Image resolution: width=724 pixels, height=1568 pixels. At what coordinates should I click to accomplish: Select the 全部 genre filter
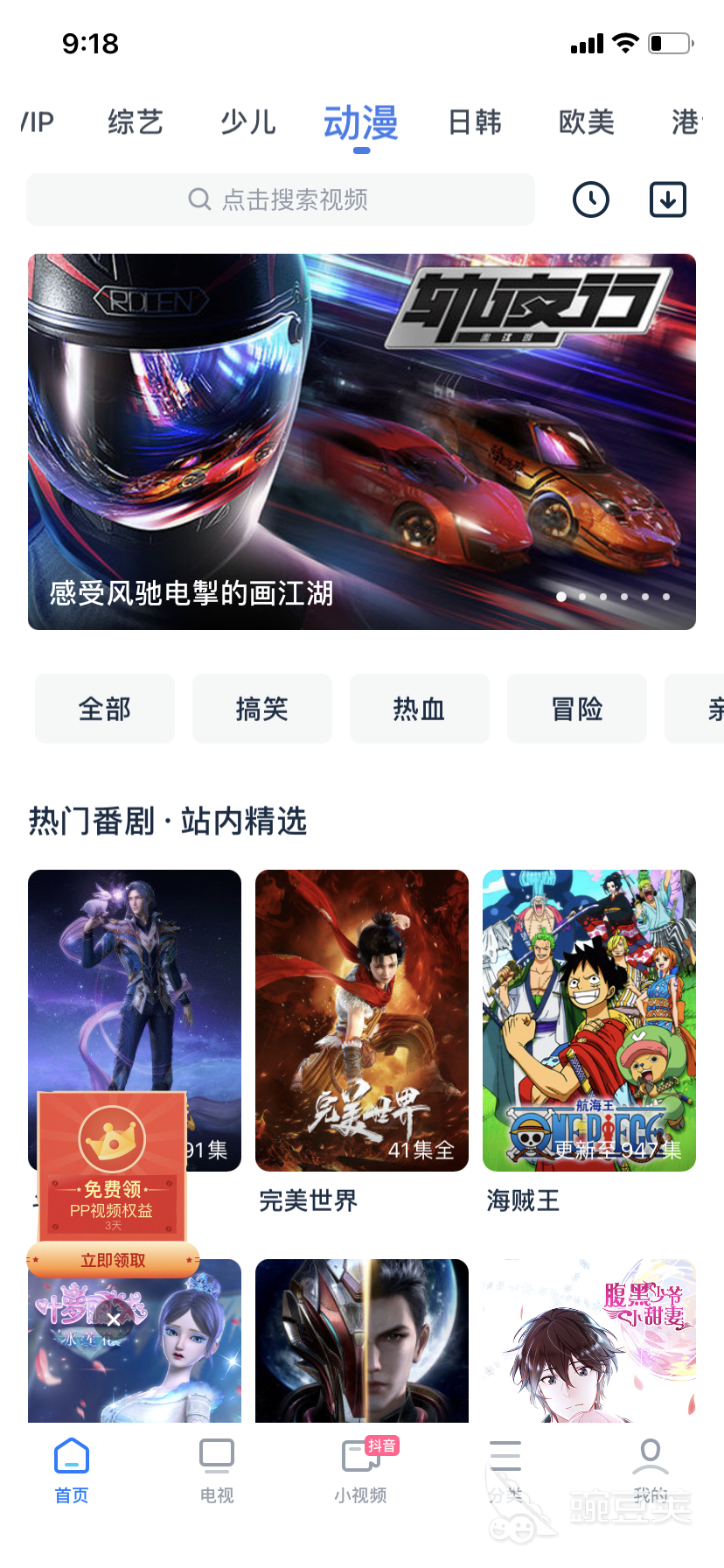pos(104,709)
